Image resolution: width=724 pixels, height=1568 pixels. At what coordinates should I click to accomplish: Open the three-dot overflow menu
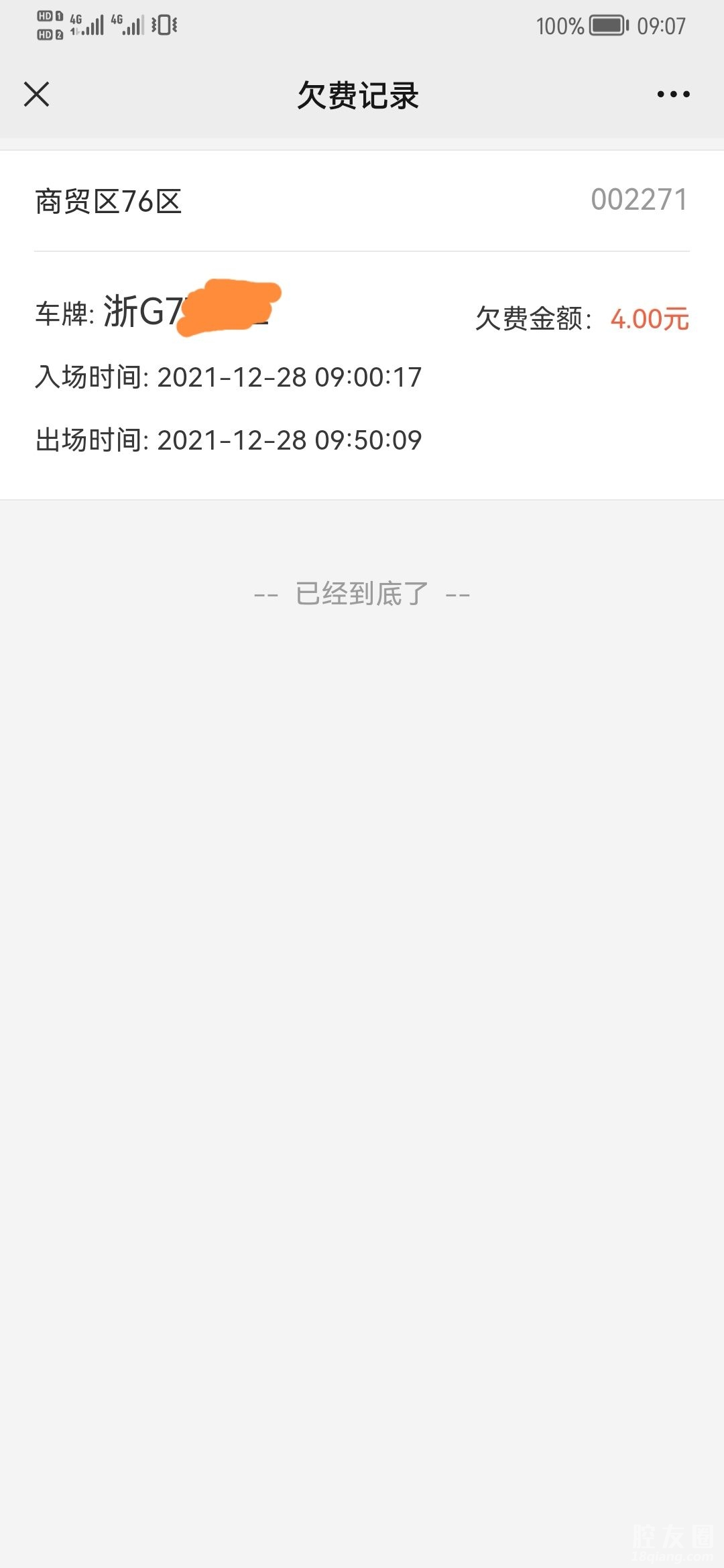[673, 94]
